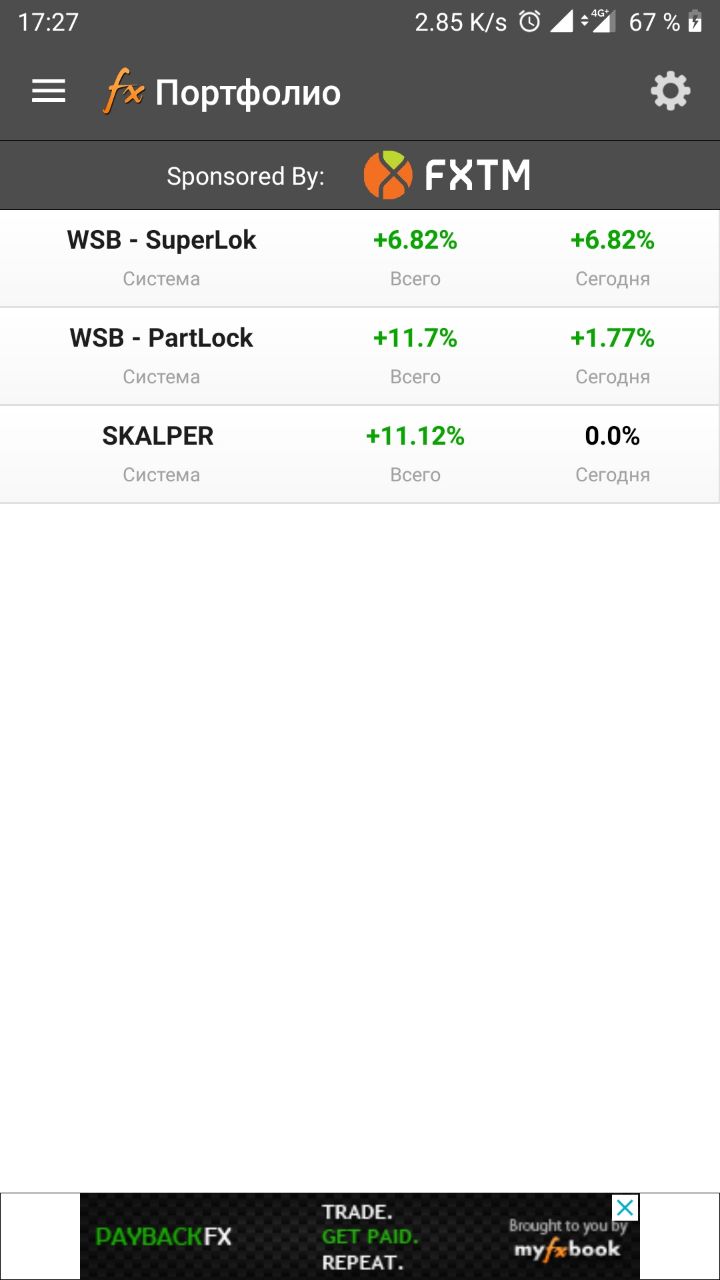Viewport: 720px width, 1280px height.
Task: Open the settings gear
Action: (670, 92)
